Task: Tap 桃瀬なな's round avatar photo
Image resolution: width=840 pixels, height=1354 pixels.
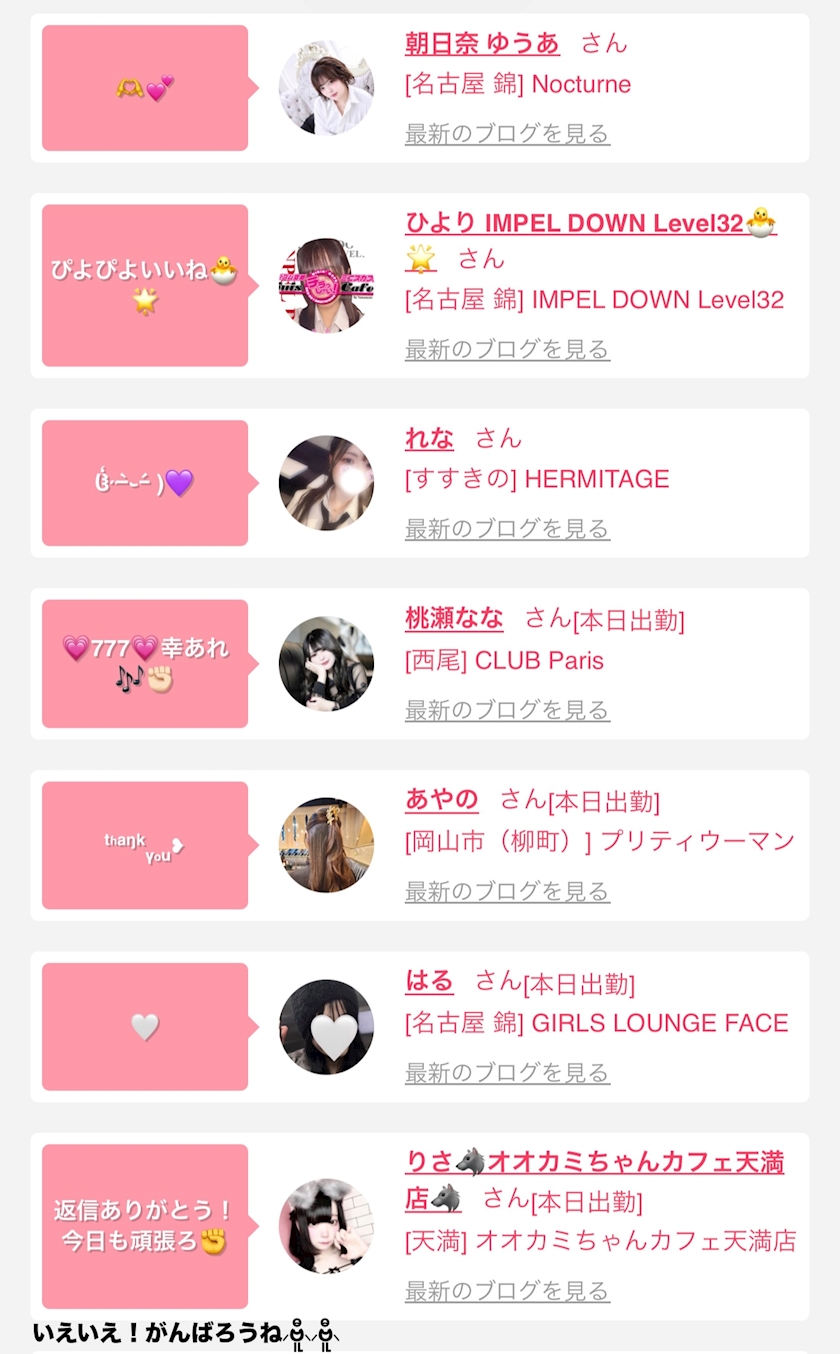Action: tap(326, 664)
